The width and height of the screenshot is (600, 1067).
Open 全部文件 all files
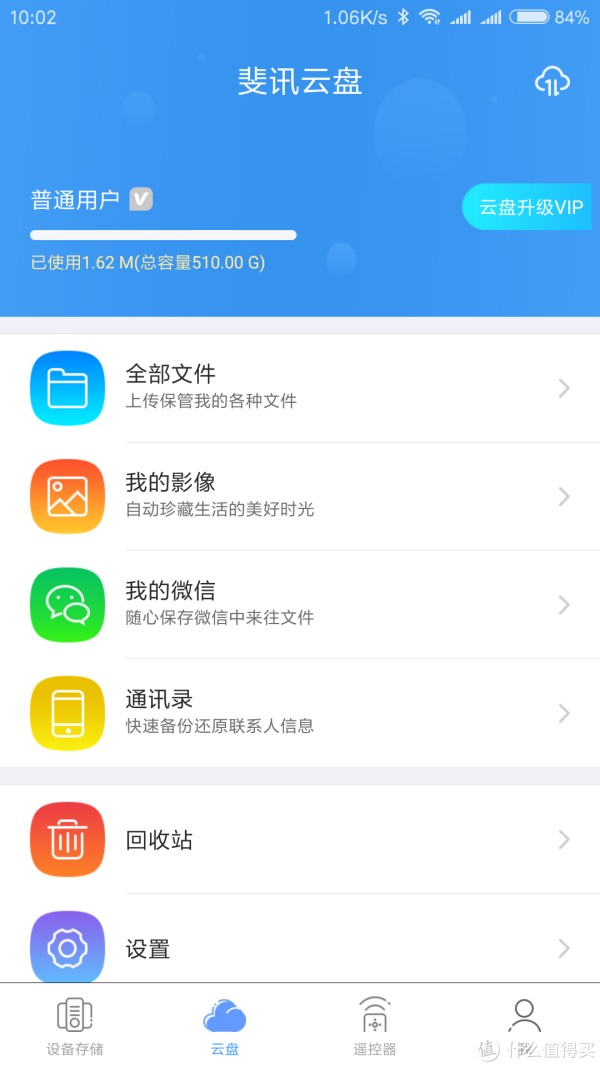click(x=300, y=388)
